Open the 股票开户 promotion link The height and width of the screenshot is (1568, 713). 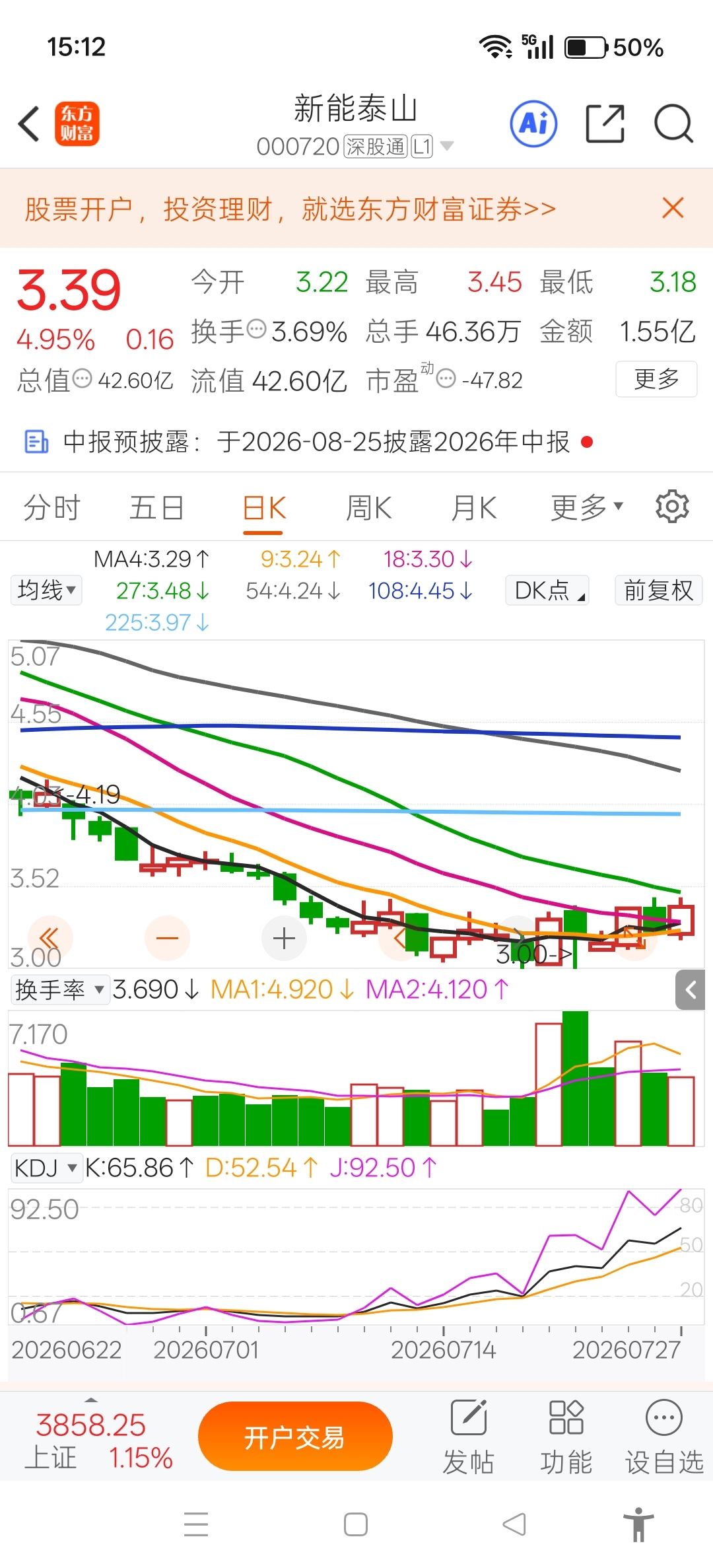coord(290,209)
